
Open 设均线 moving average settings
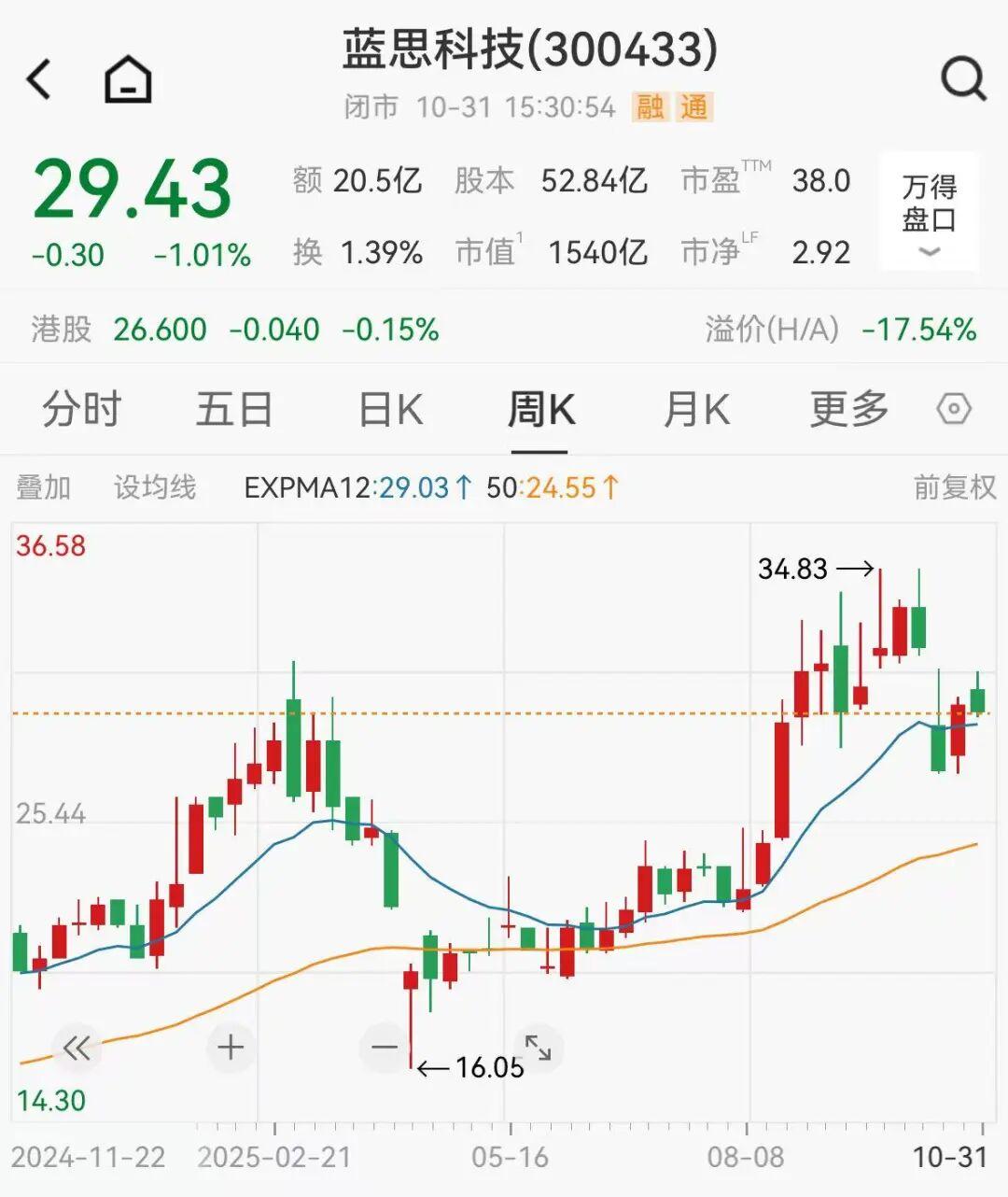pos(155,487)
